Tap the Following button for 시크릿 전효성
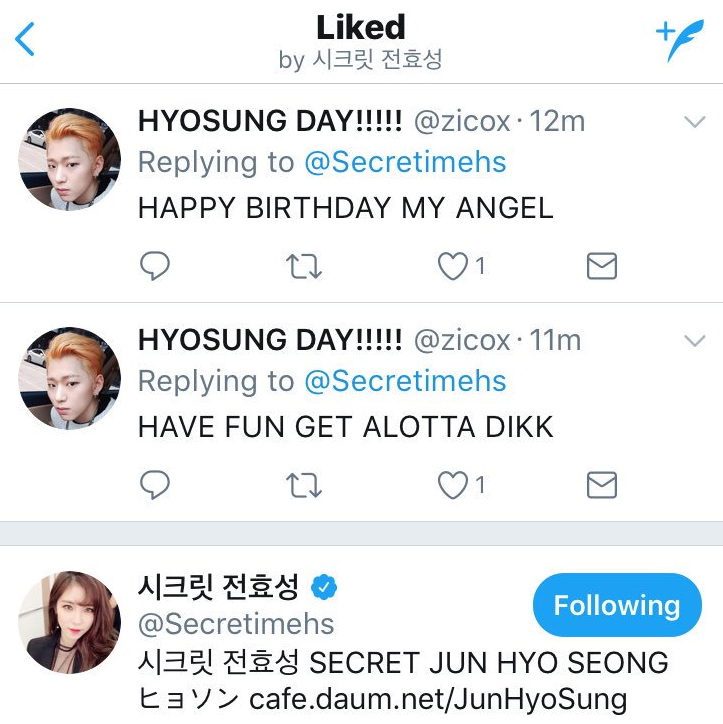723x724 pixels. (616, 605)
